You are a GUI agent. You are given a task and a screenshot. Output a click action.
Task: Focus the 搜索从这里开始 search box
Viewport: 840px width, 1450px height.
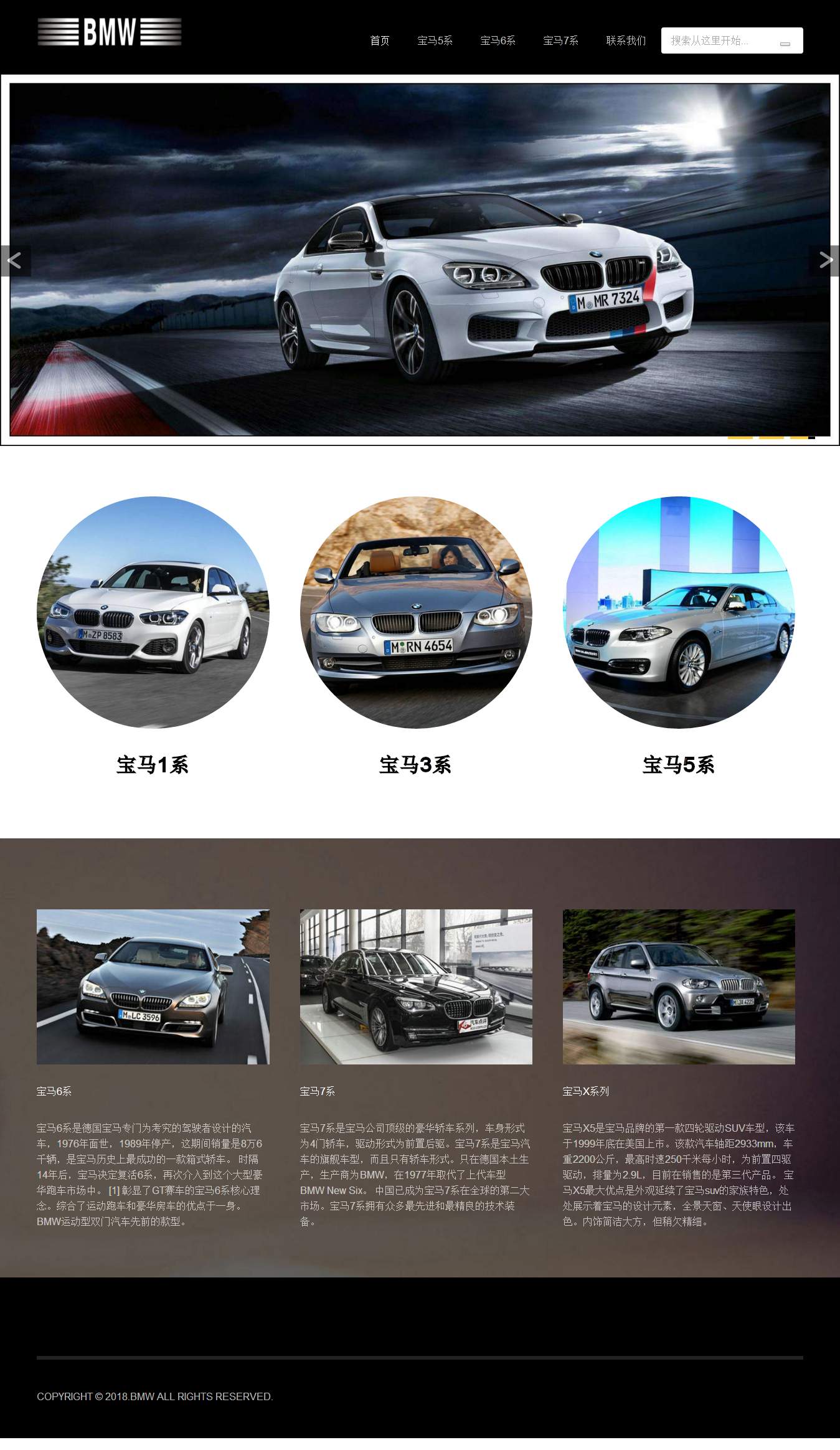coord(716,40)
